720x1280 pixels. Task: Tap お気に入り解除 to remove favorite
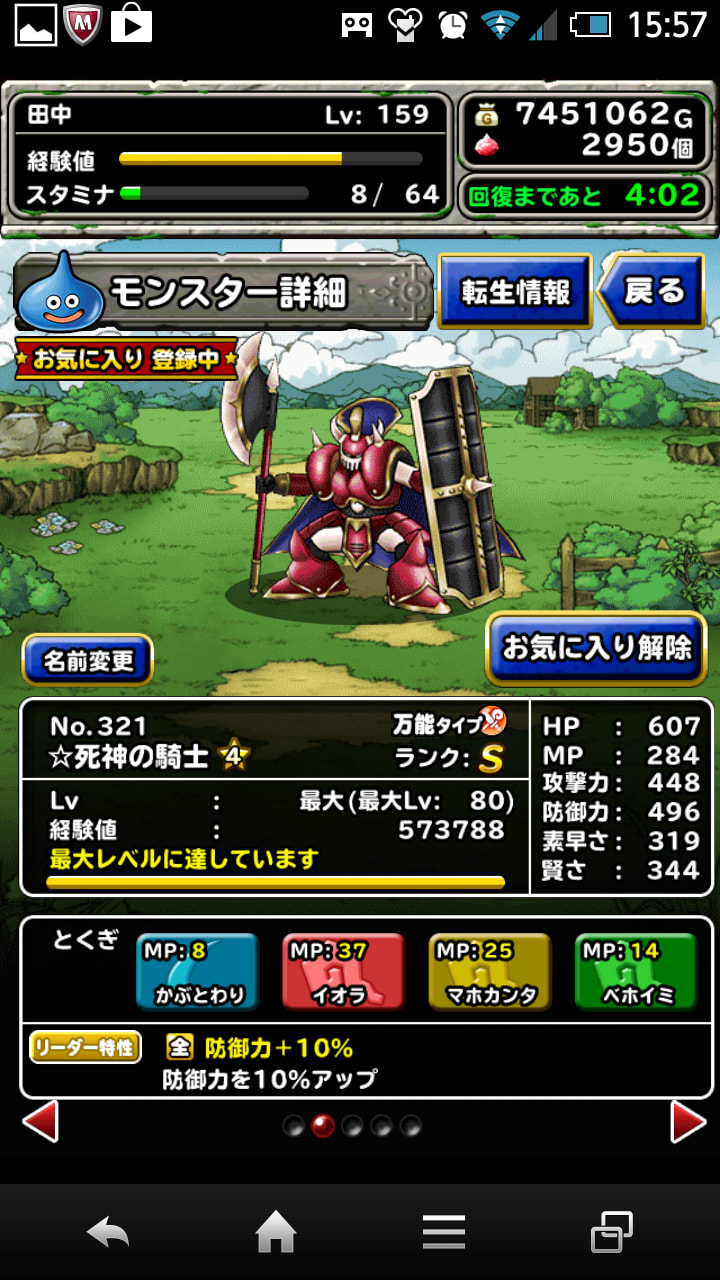[x=597, y=648]
